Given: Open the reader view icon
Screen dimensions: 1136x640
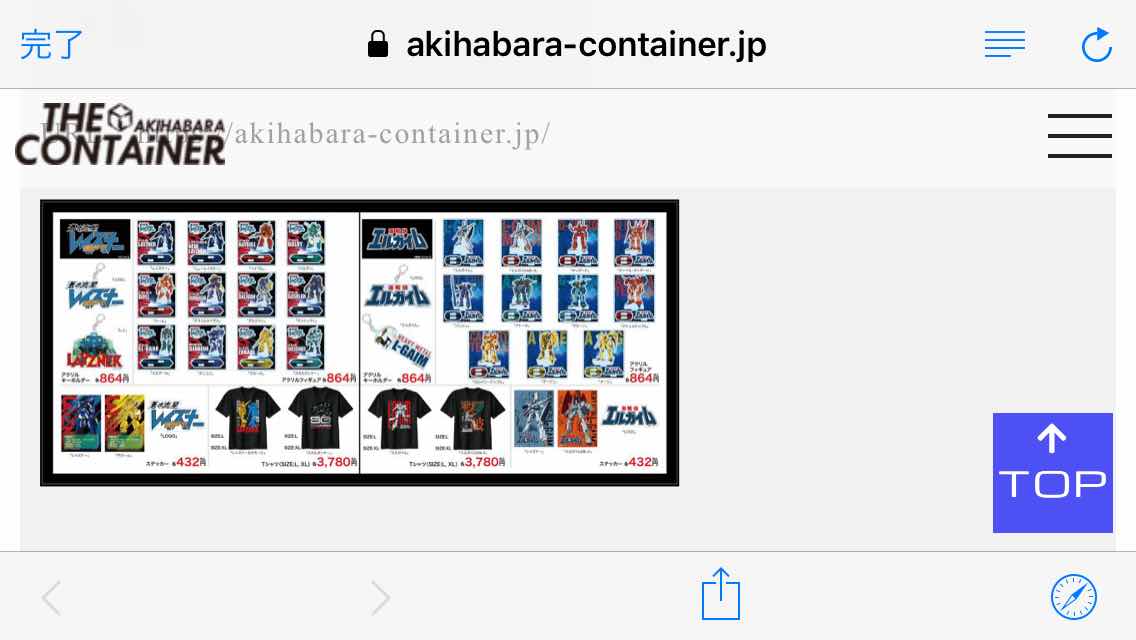Looking at the screenshot, I should (x=1004, y=44).
